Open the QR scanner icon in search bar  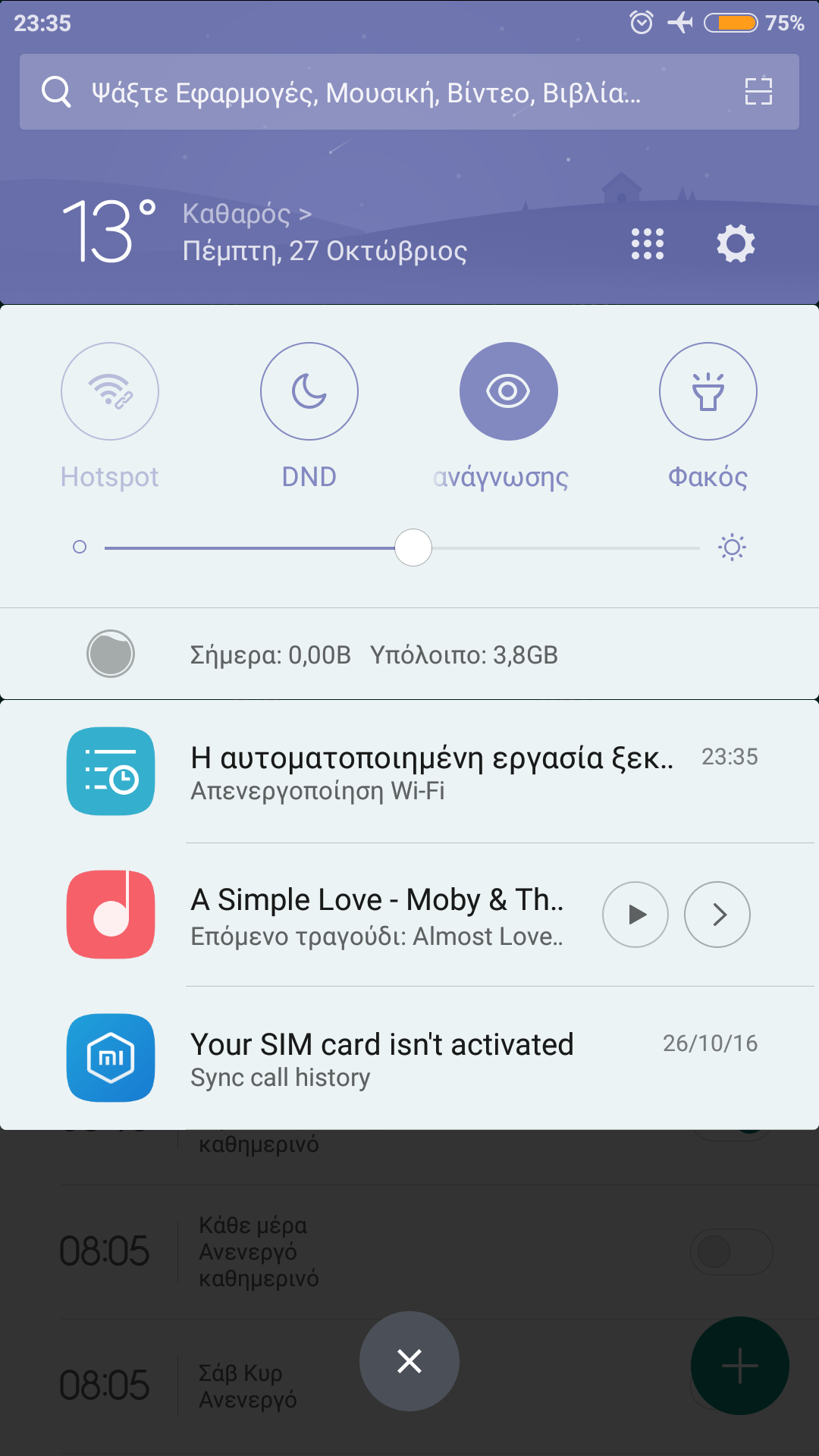coord(758,92)
